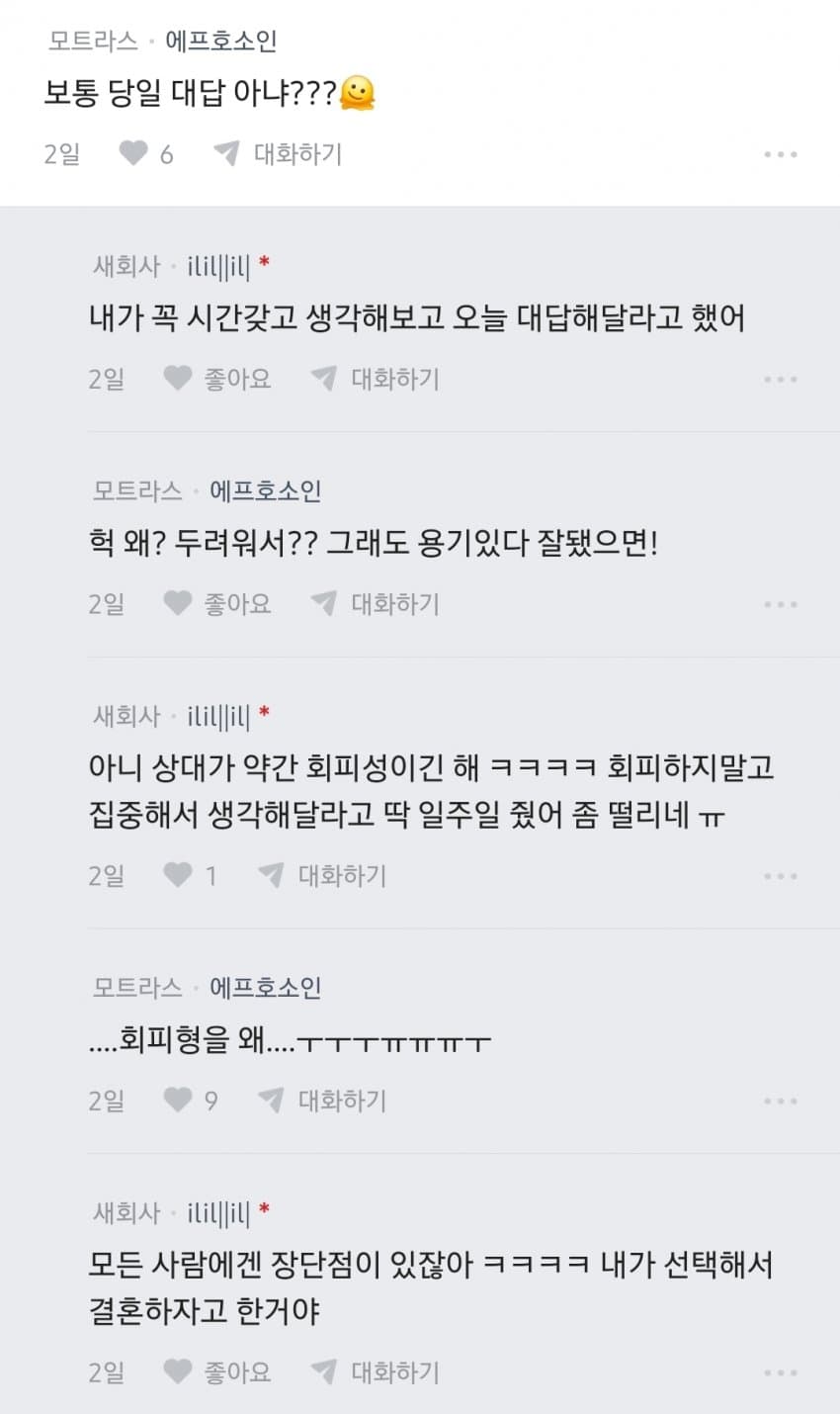Tap 대화하기 under "보통 당일 대답 아냐???"
The width and height of the screenshot is (840, 1414).
pos(278,153)
